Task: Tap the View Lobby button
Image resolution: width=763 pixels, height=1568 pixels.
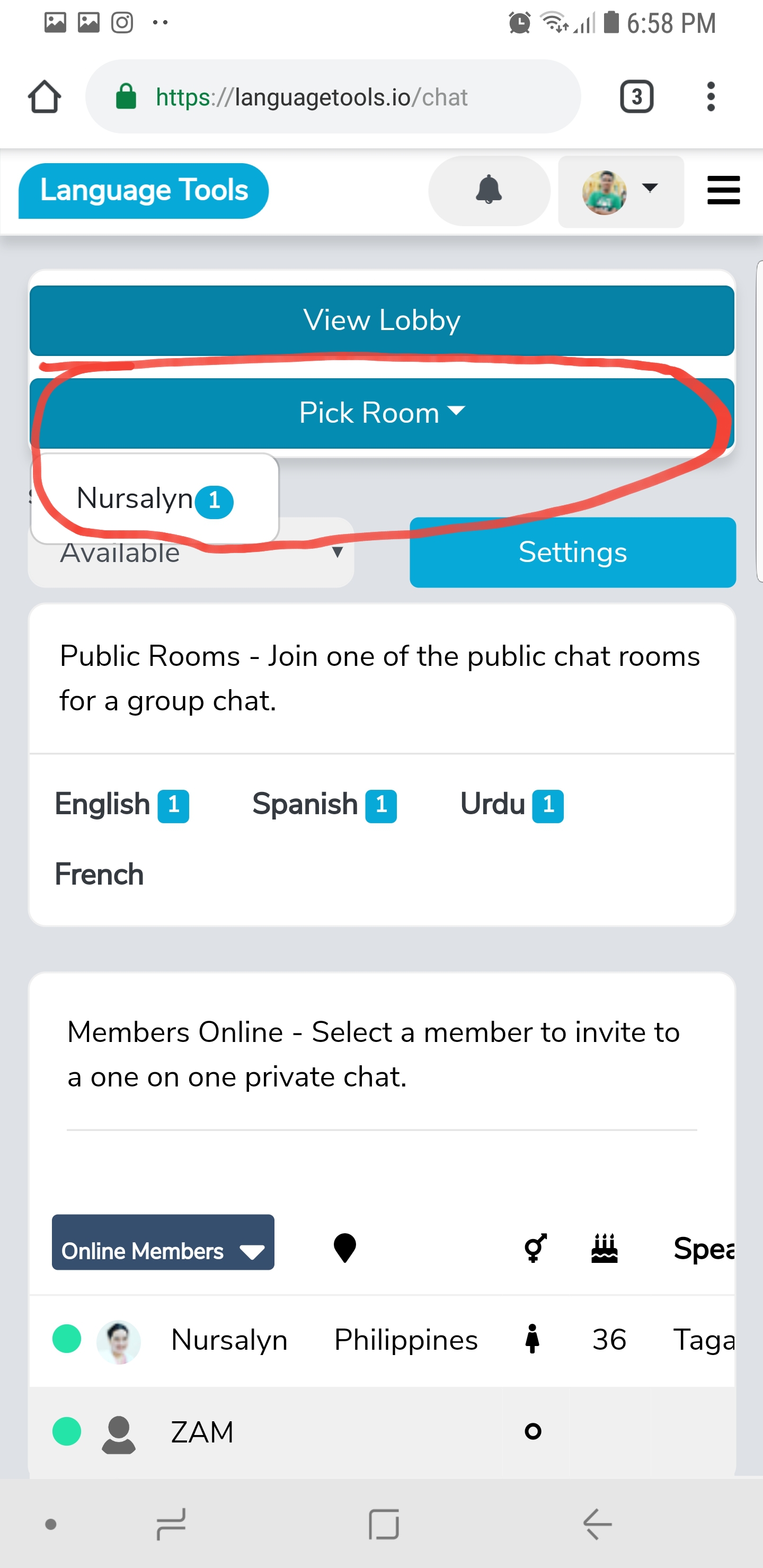Action: [x=382, y=321]
